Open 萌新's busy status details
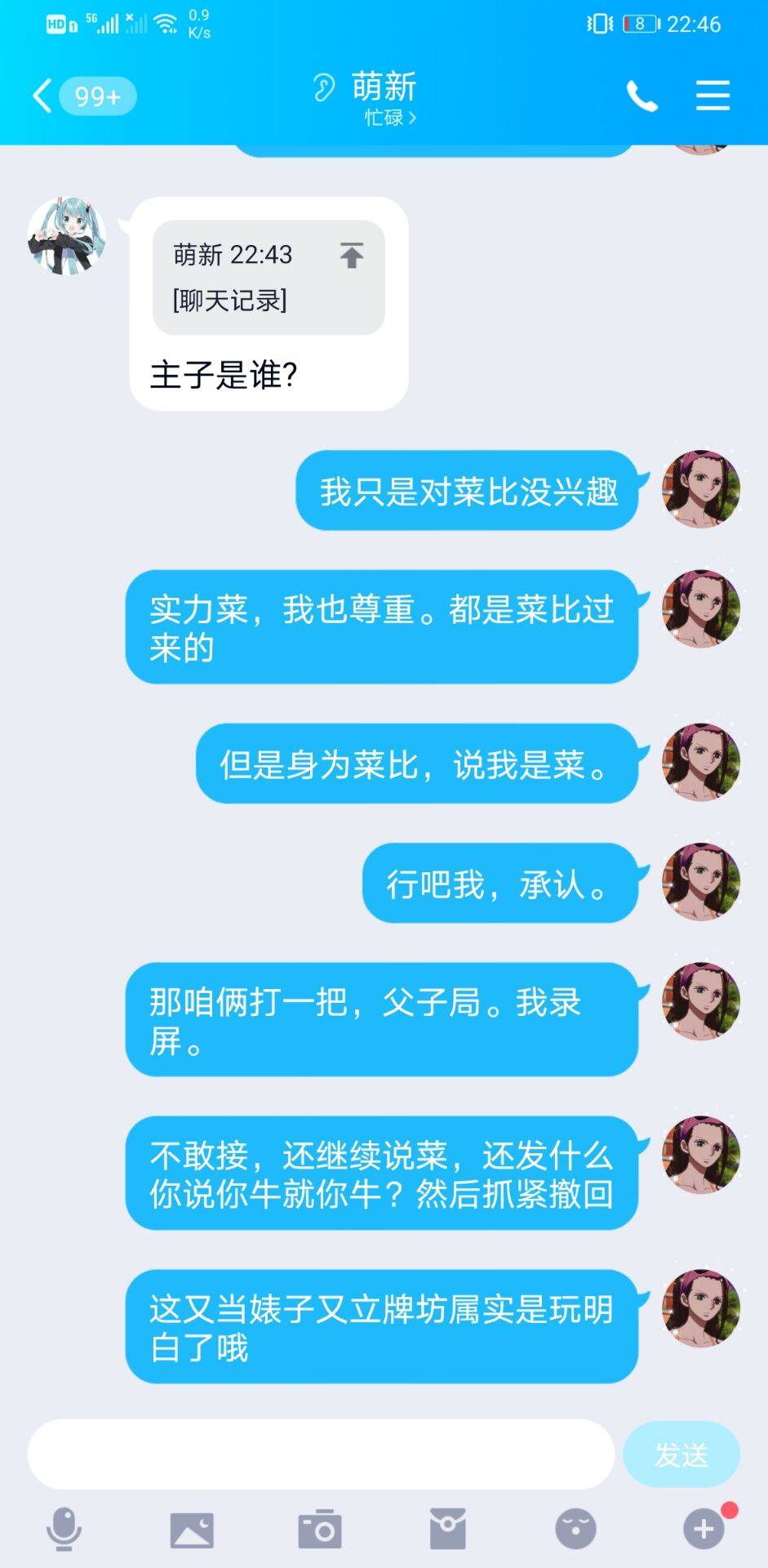The width and height of the screenshot is (768, 1568). 389,118
